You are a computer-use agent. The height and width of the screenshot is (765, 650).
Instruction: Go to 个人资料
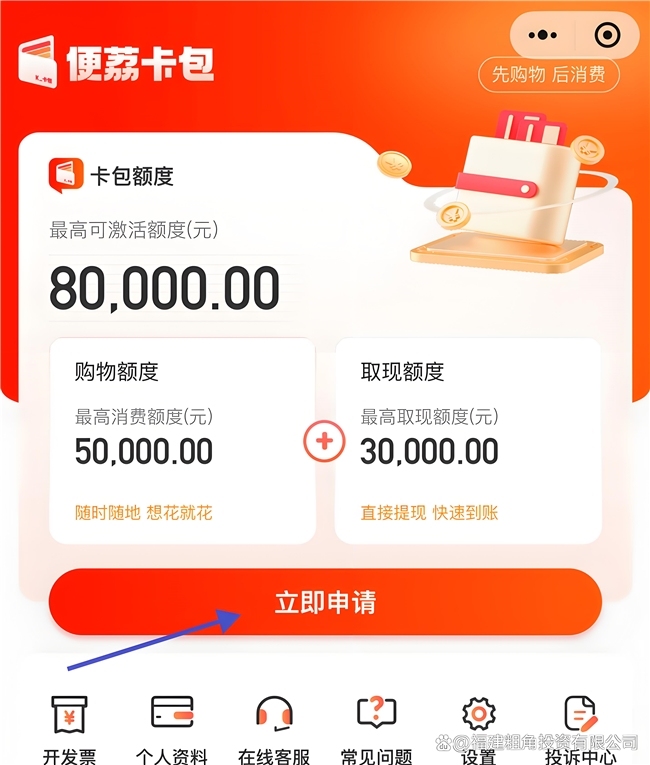point(172,727)
